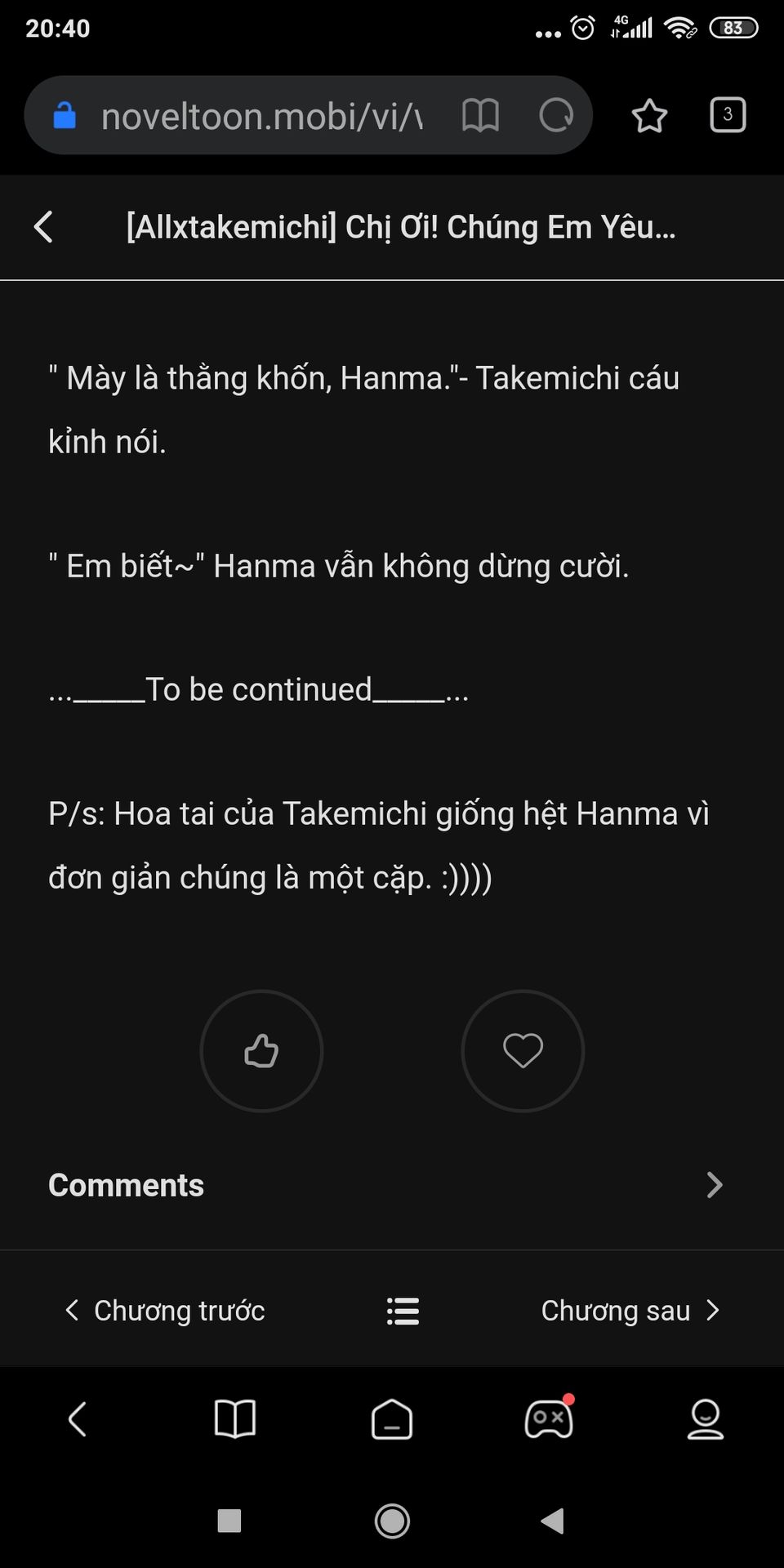Image resolution: width=784 pixels, height=1568 pixels.
Task: Favorite the chapter with the heart
Action: coord(523,1051)
